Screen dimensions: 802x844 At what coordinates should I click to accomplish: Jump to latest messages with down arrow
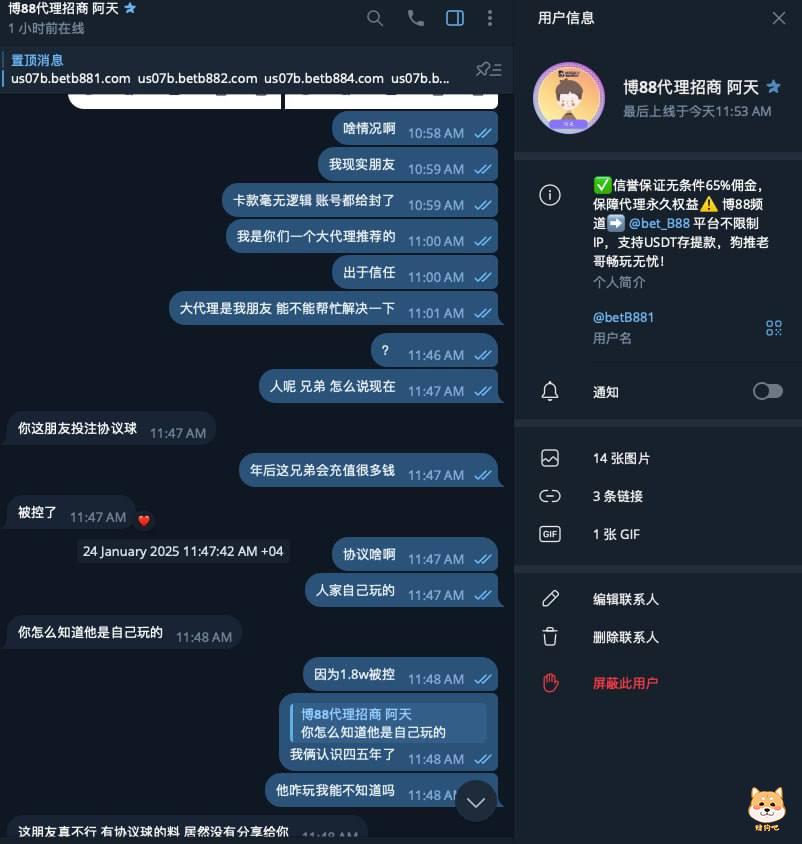(x=476, y=801)
